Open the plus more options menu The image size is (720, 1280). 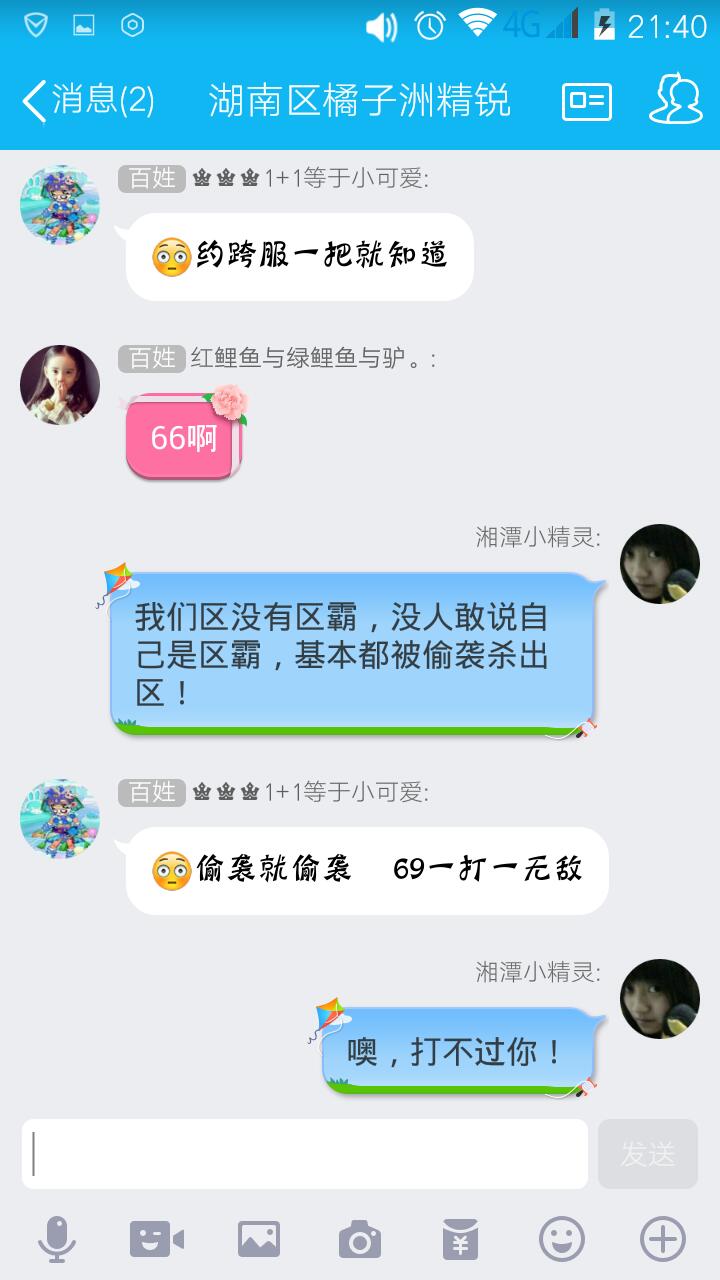(x=662, y=1240)
